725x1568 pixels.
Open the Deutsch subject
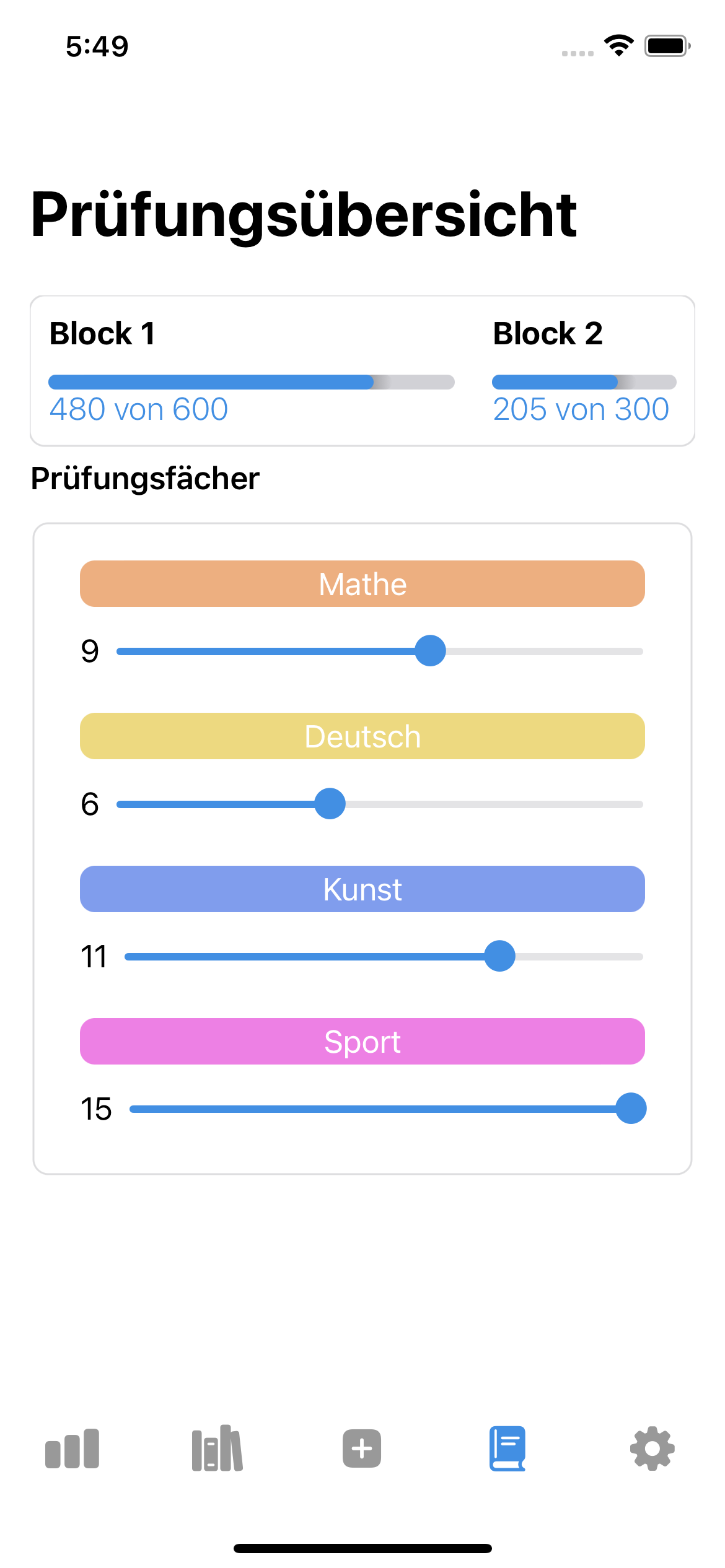point(362,736)
